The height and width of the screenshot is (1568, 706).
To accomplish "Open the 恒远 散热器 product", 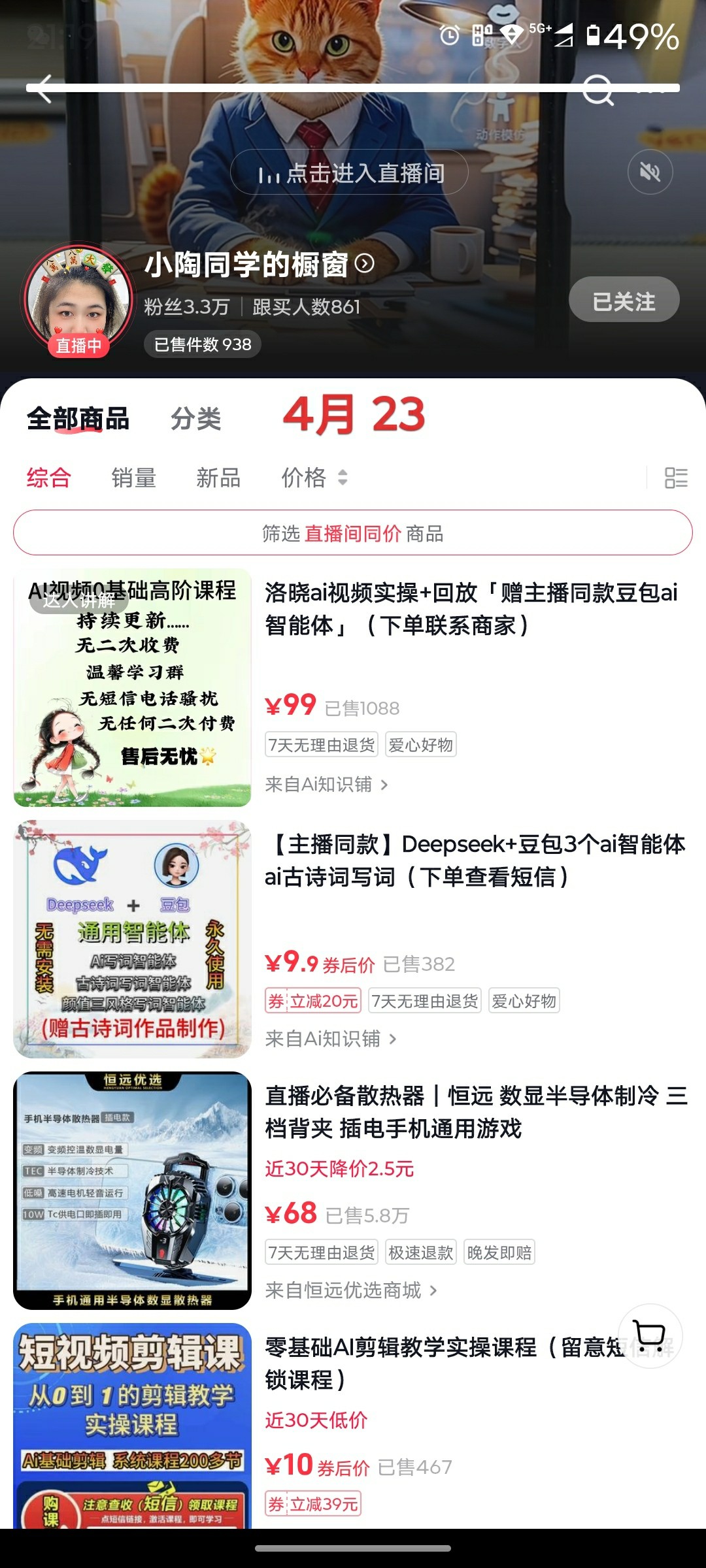I will pyautogui.click(x=475, y=1112).
